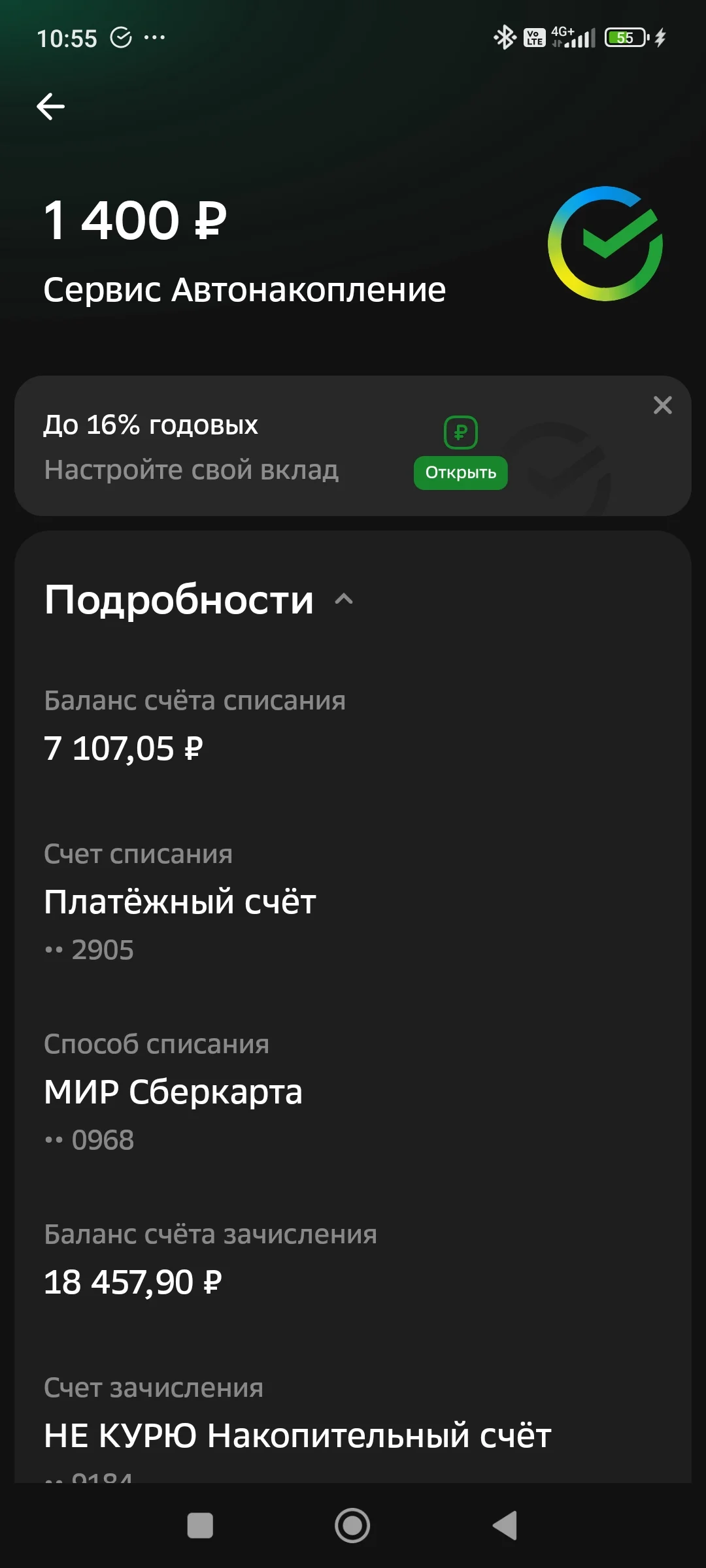Tap the Открыть button in the banner
Image resolution: width=706 pixels, height=1568 pixels.
click(460, 472)
